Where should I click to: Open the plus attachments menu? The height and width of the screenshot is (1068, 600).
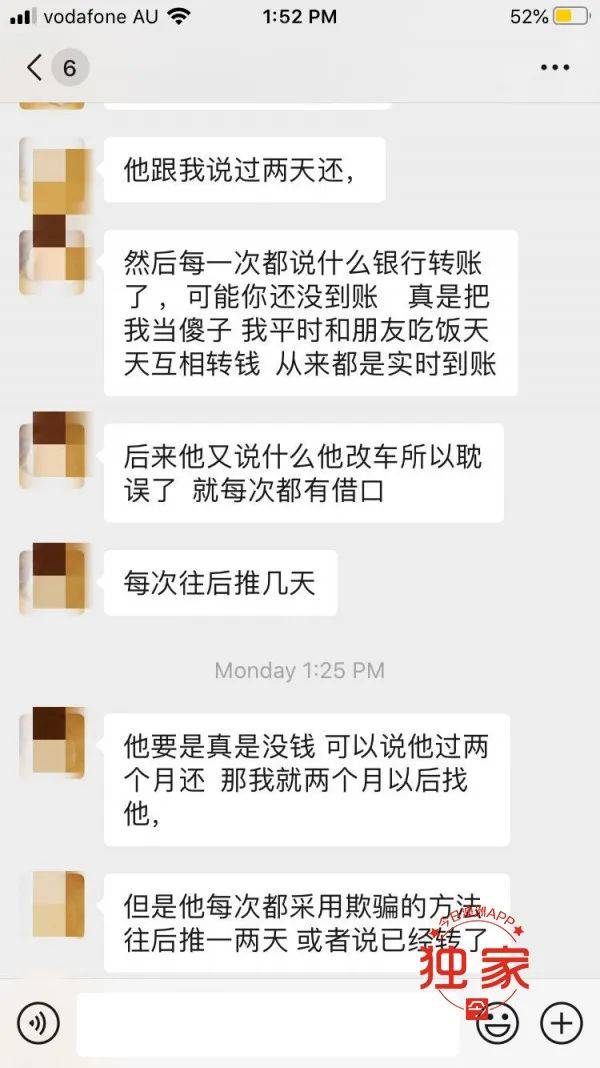(x=561, y=1023)
